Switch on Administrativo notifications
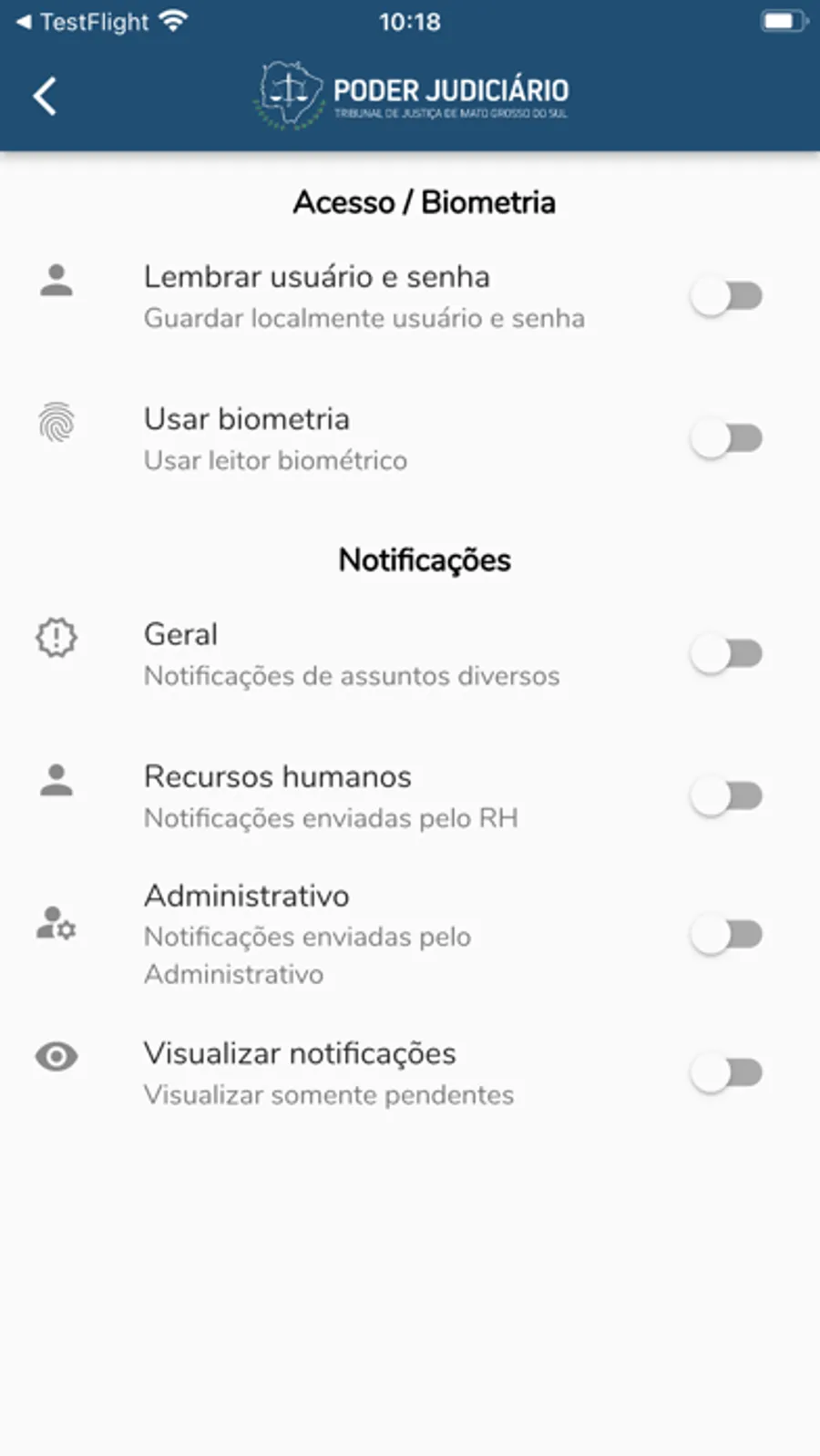 (726, 934)
